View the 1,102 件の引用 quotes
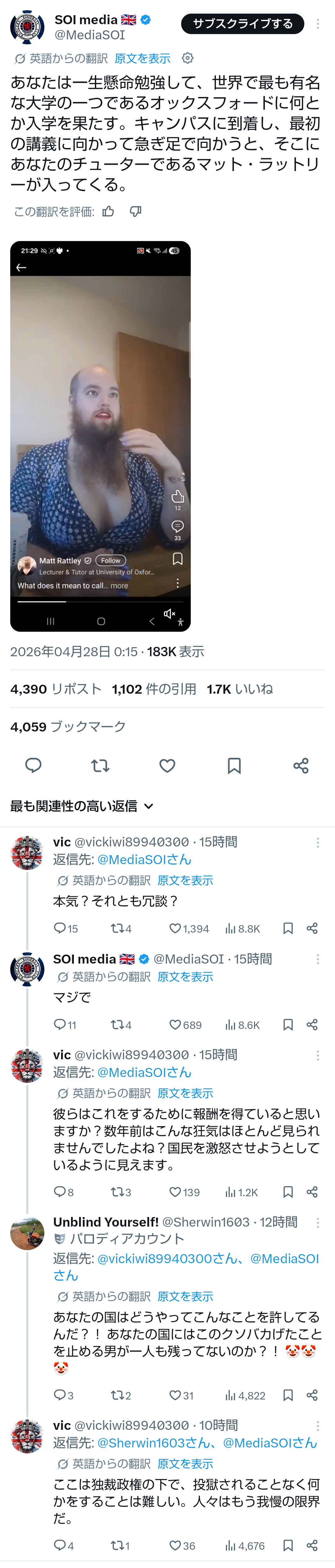Viewport: 335px width, 1568px height. 154,689
